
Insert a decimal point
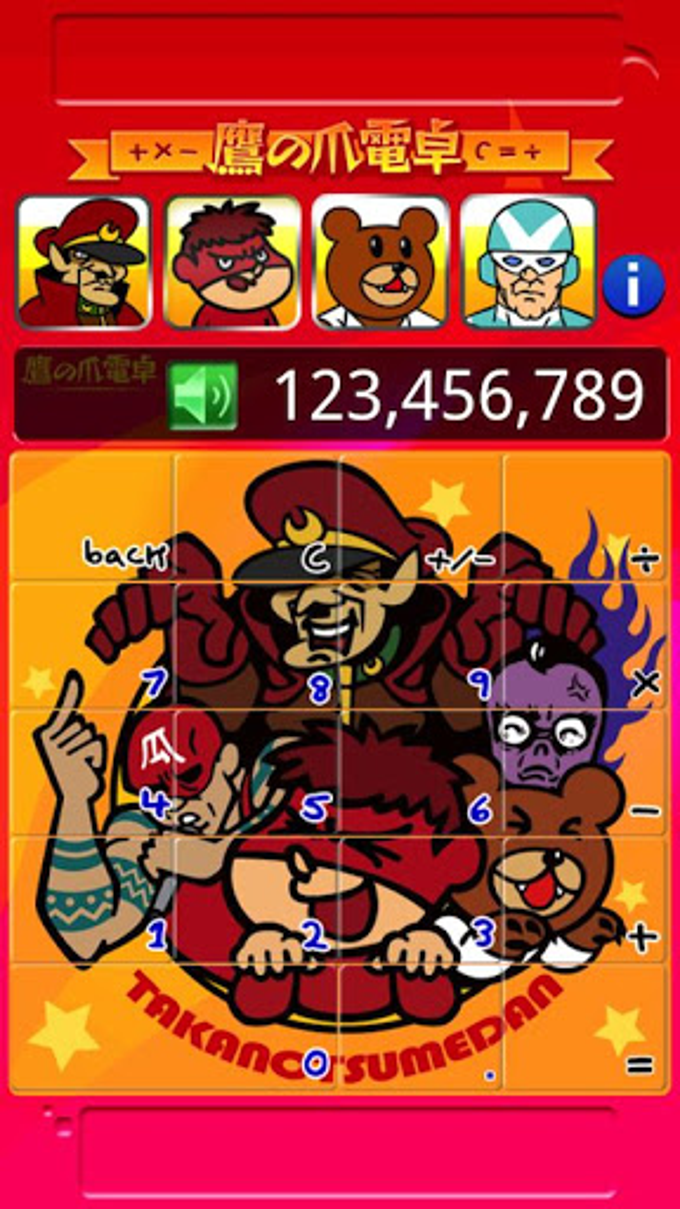421,1028
